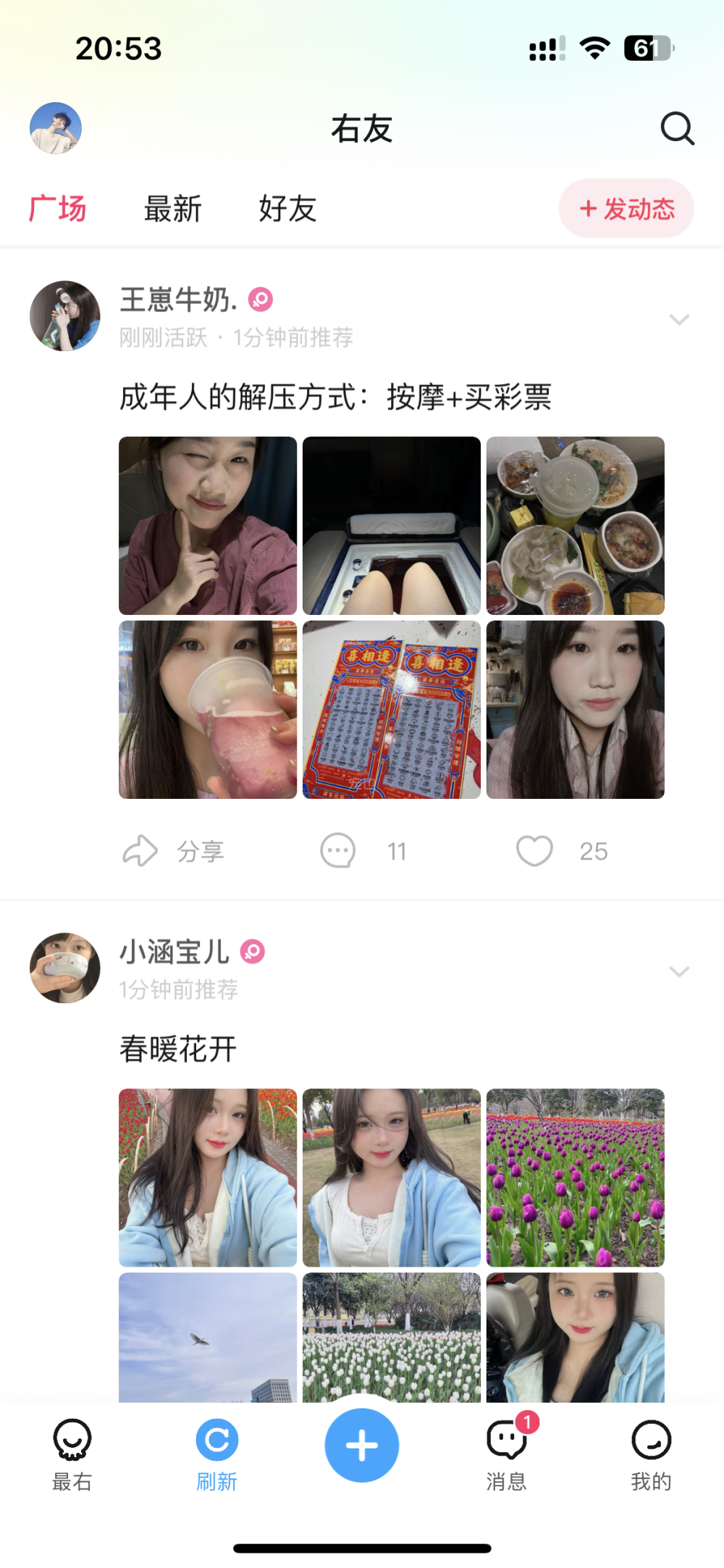Expand options chevron on 小涵宝儿's post

[x=678, y=971]
